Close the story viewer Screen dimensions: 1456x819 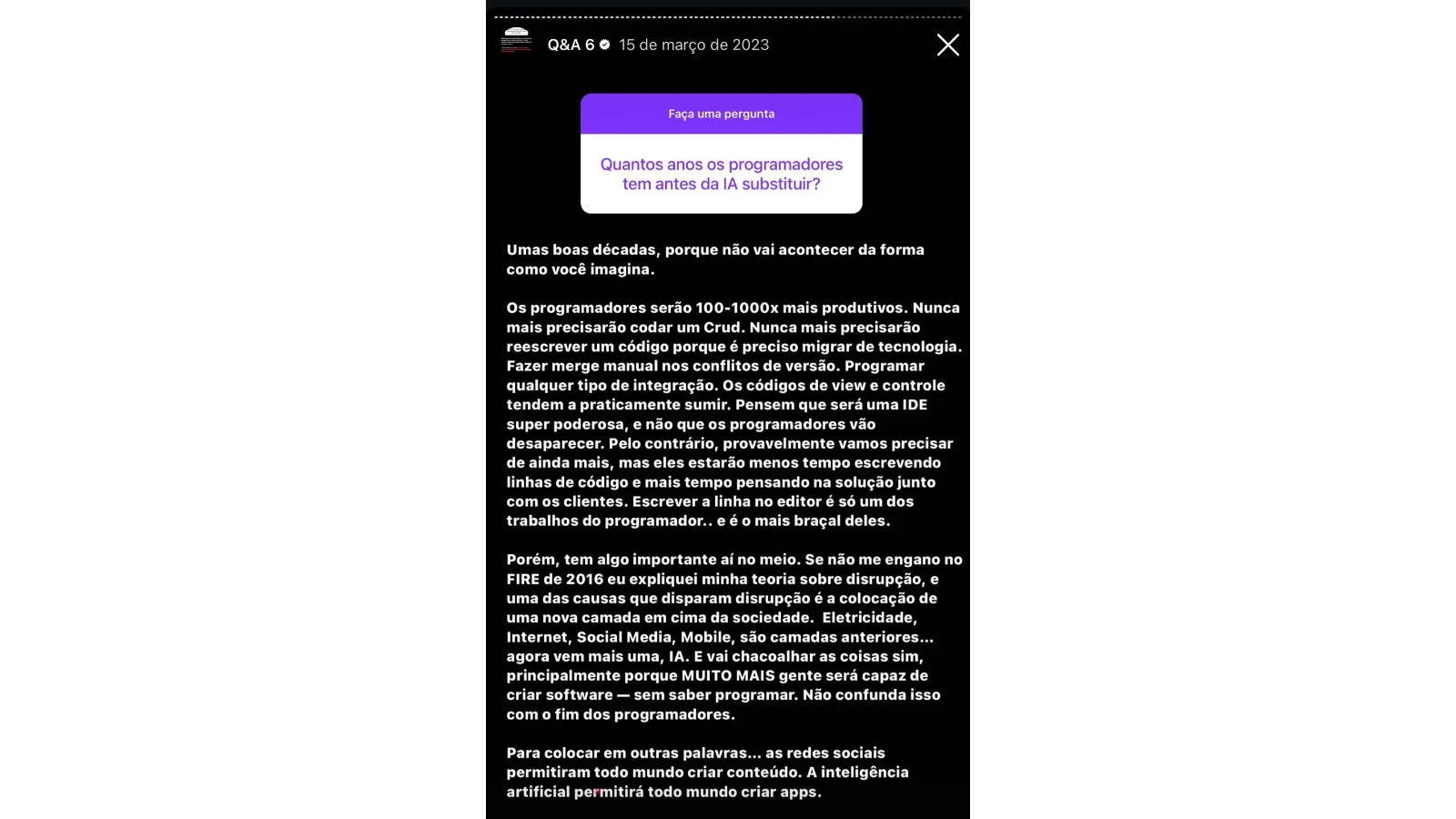tap(947, 45)
